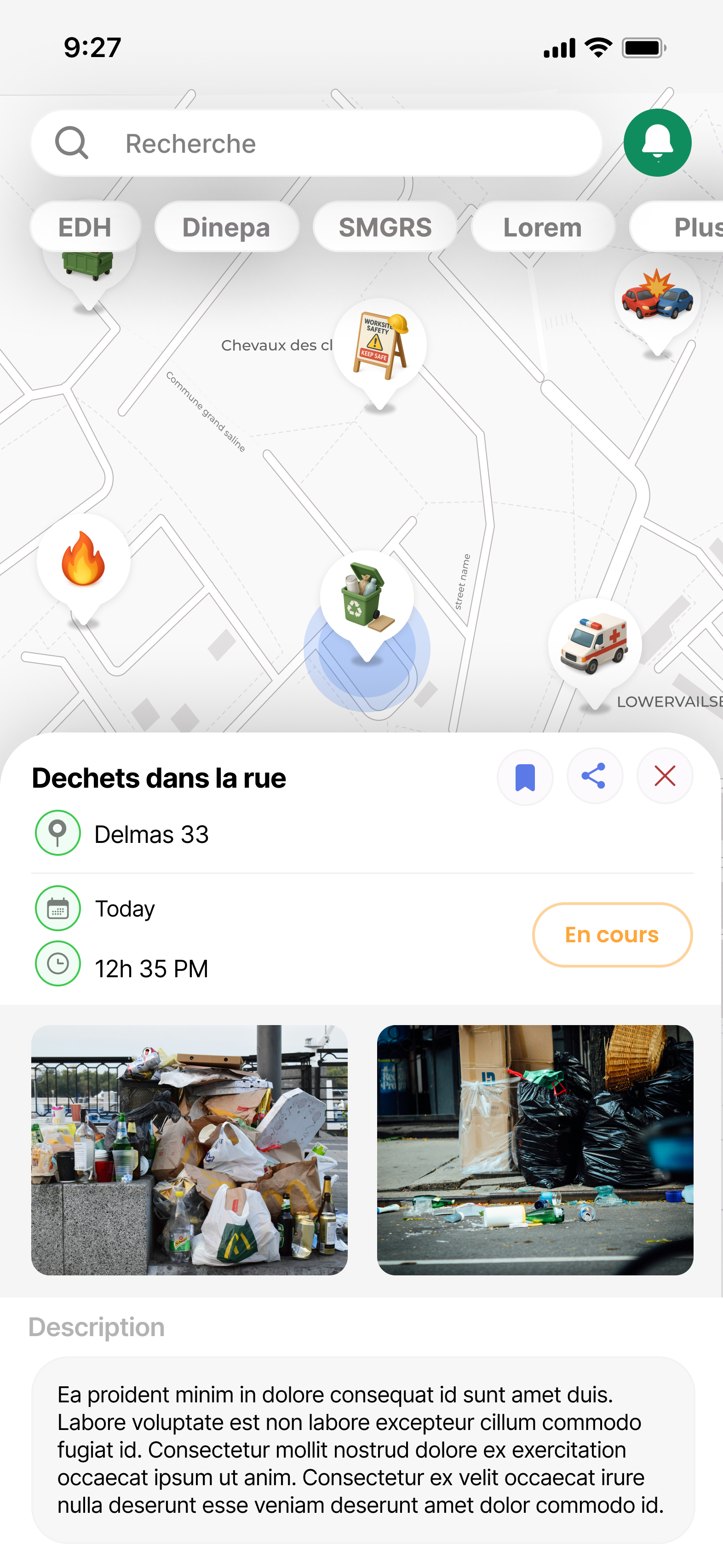723x1568 pixels.
Task: Open the worksite safety map pin
Action: [x=380, y=346]
